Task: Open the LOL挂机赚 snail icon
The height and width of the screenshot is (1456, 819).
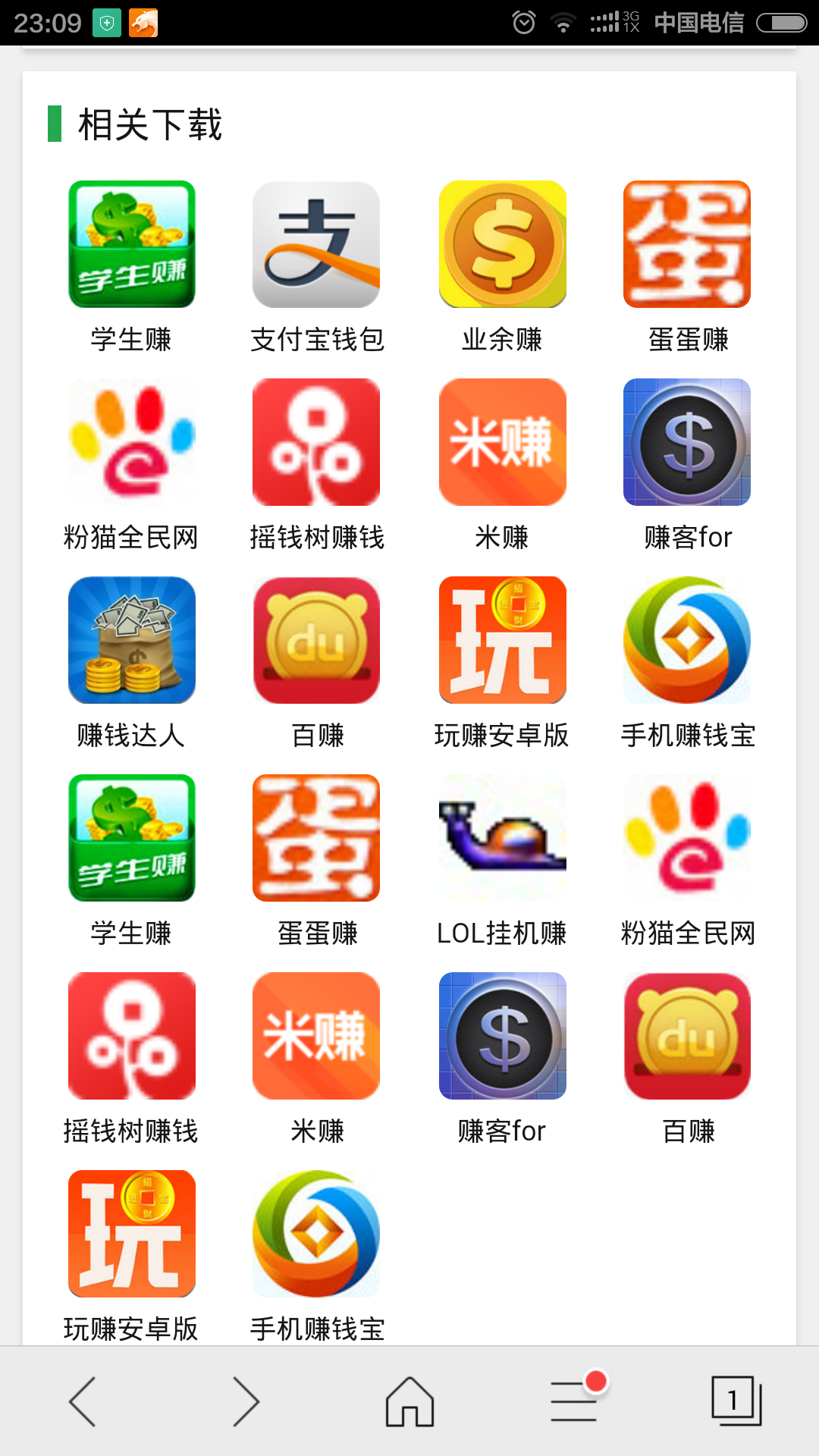Action: (502, 838)
